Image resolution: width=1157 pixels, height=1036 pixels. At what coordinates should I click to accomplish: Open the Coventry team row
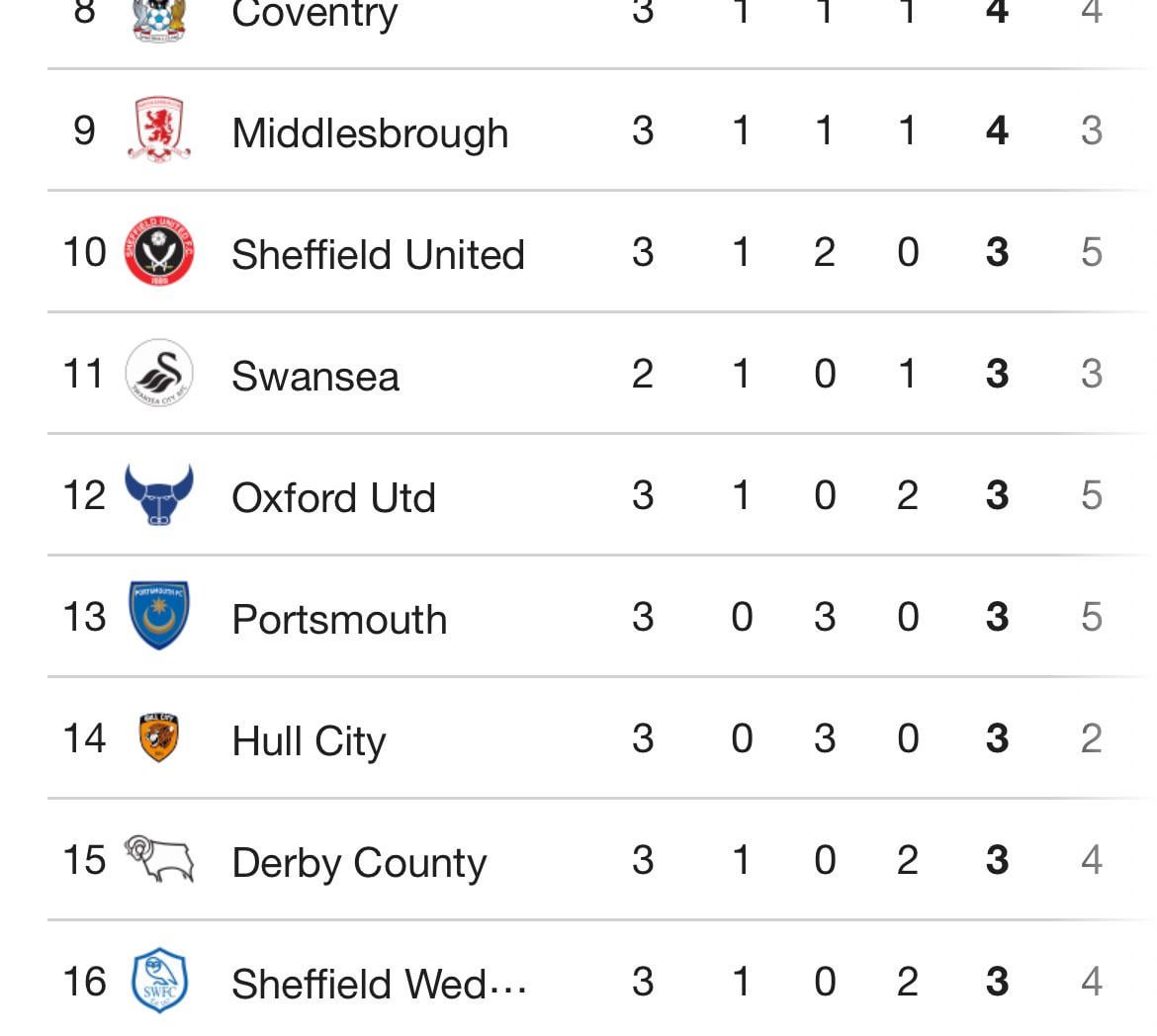coord(314,16)
